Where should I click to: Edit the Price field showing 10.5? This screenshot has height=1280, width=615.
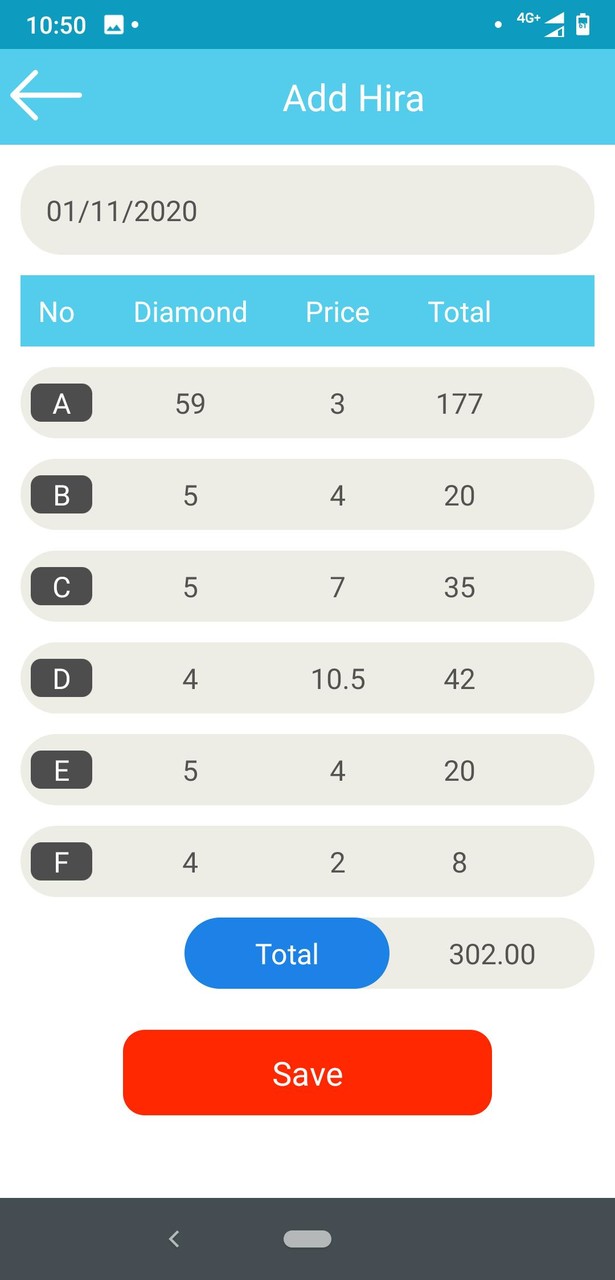point(337,680)
